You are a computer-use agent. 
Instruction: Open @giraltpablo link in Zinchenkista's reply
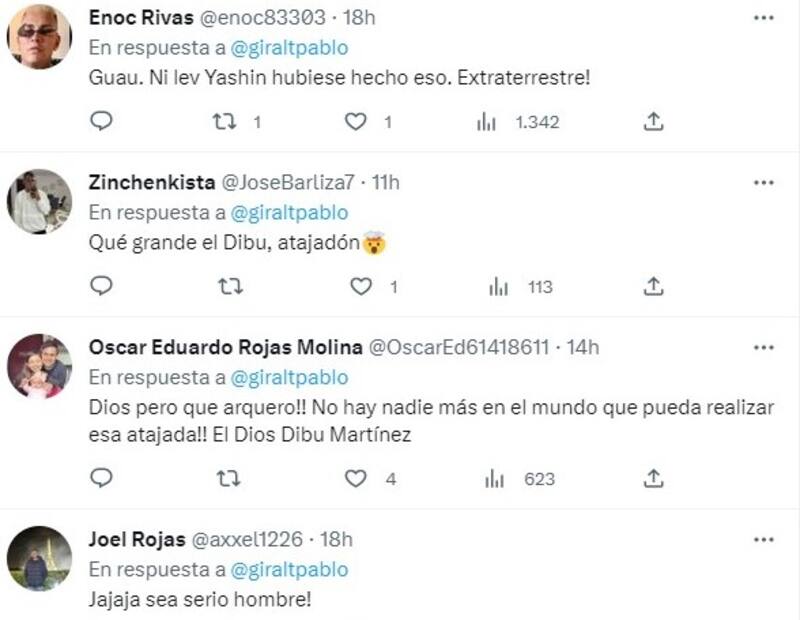coord(289,212)
